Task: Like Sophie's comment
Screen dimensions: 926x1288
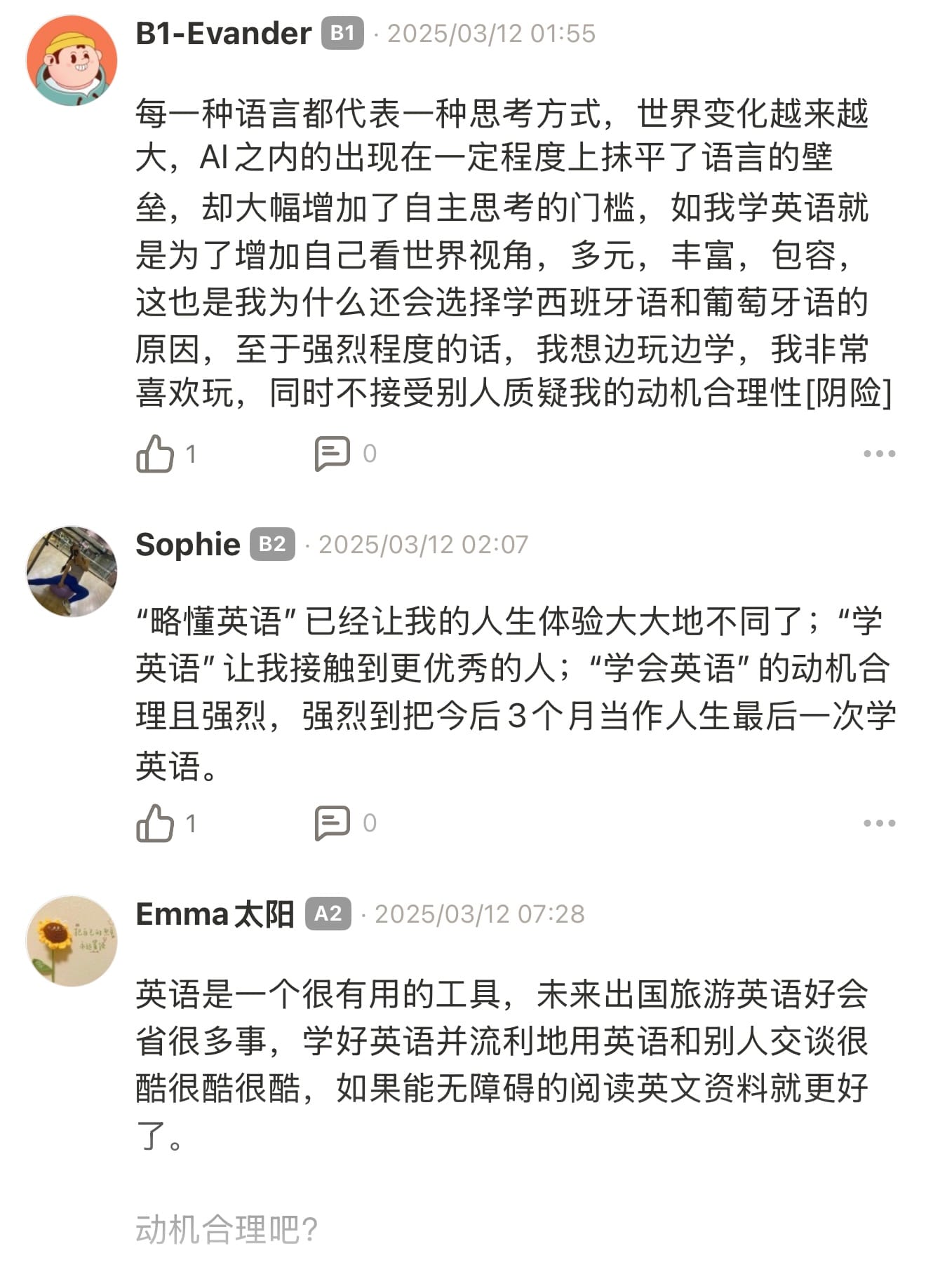Action: (x=155, y=822)
